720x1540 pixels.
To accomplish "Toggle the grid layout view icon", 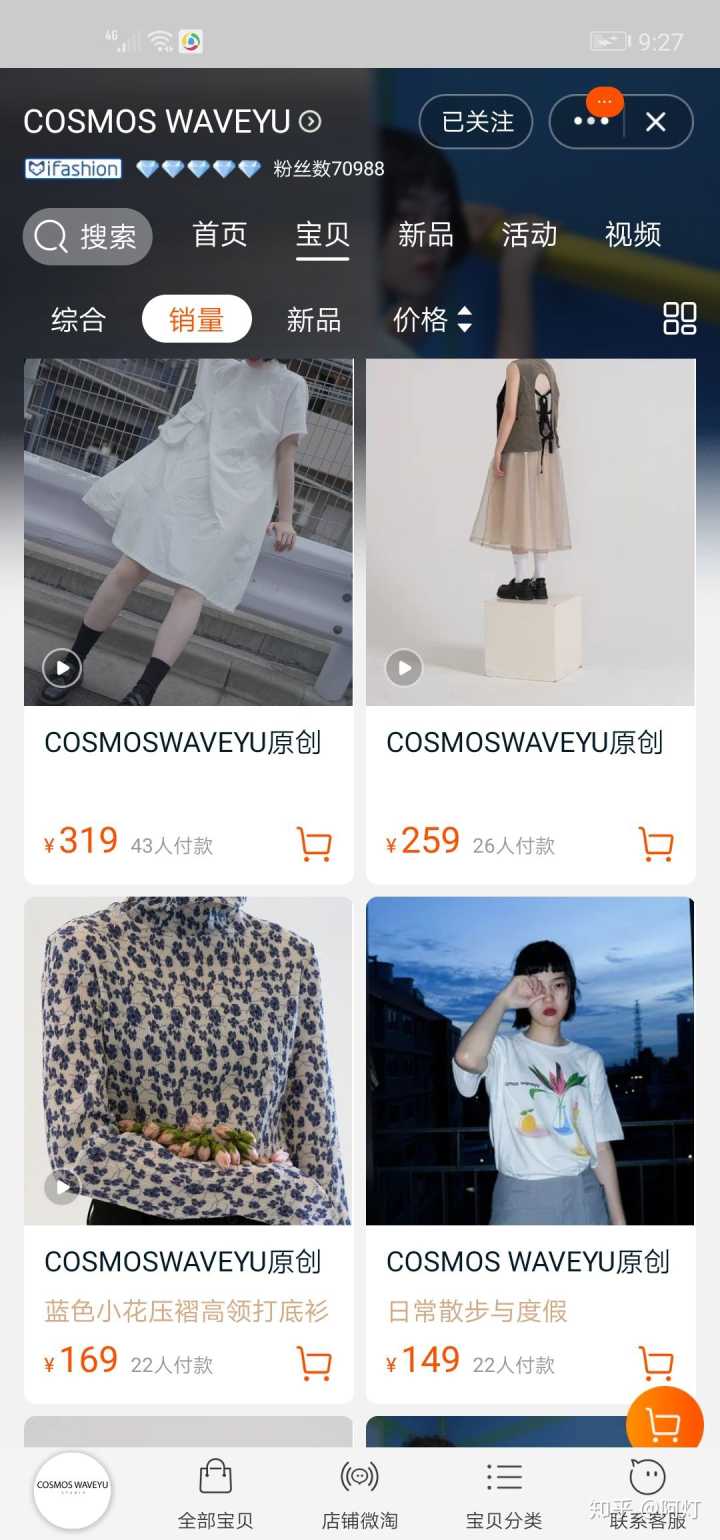I will (x=680, y=319).
